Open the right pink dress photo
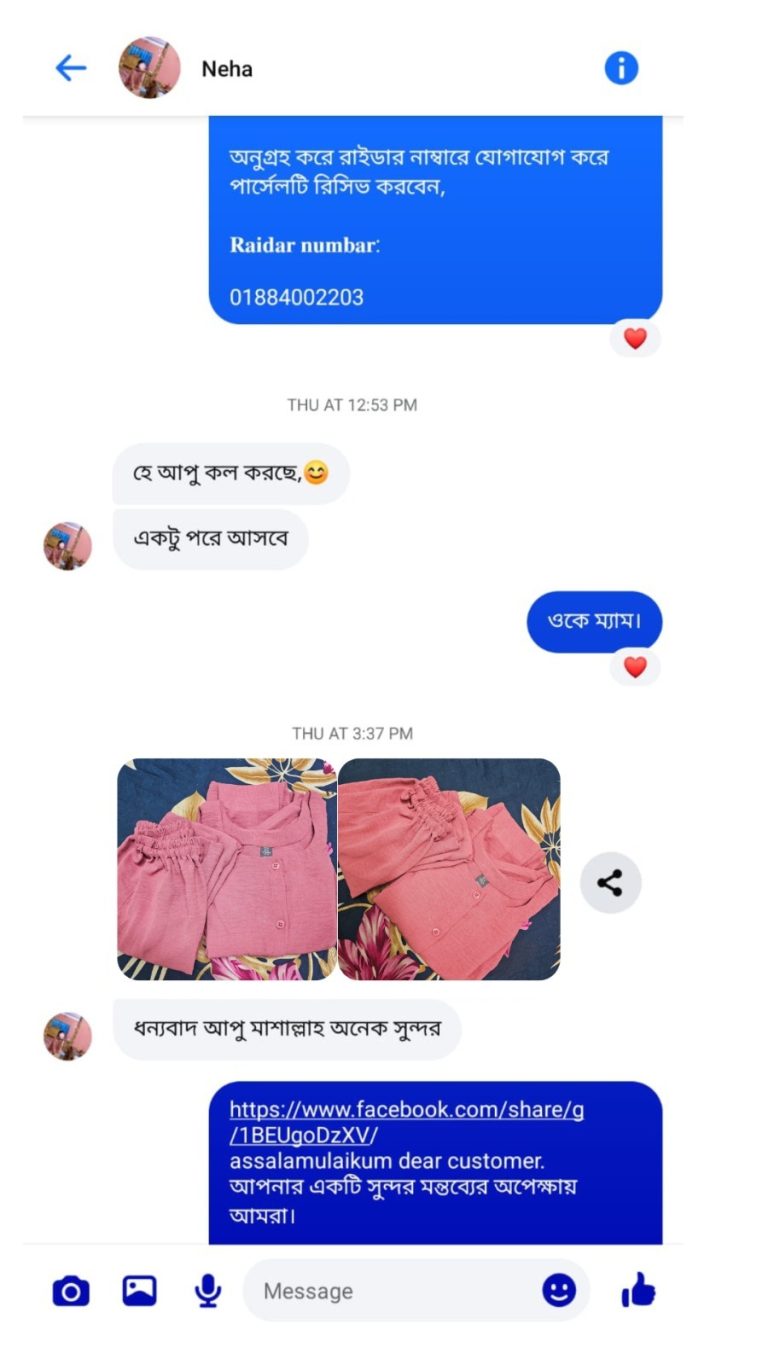The height and width of the screenshot is (1365, 768). (449, 868)
